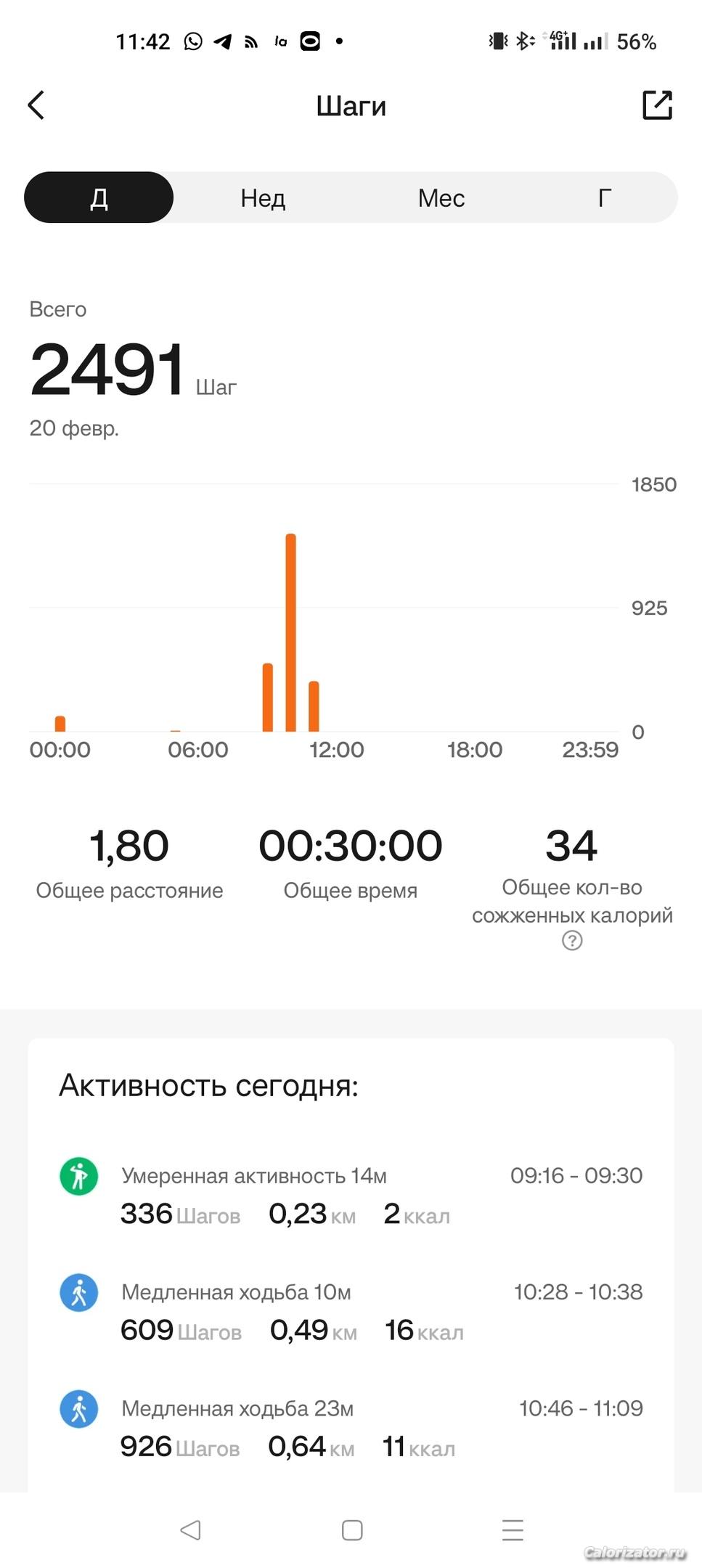Switch to the Мес monthly view
The image size is (702, 1568).
(441, 197)
